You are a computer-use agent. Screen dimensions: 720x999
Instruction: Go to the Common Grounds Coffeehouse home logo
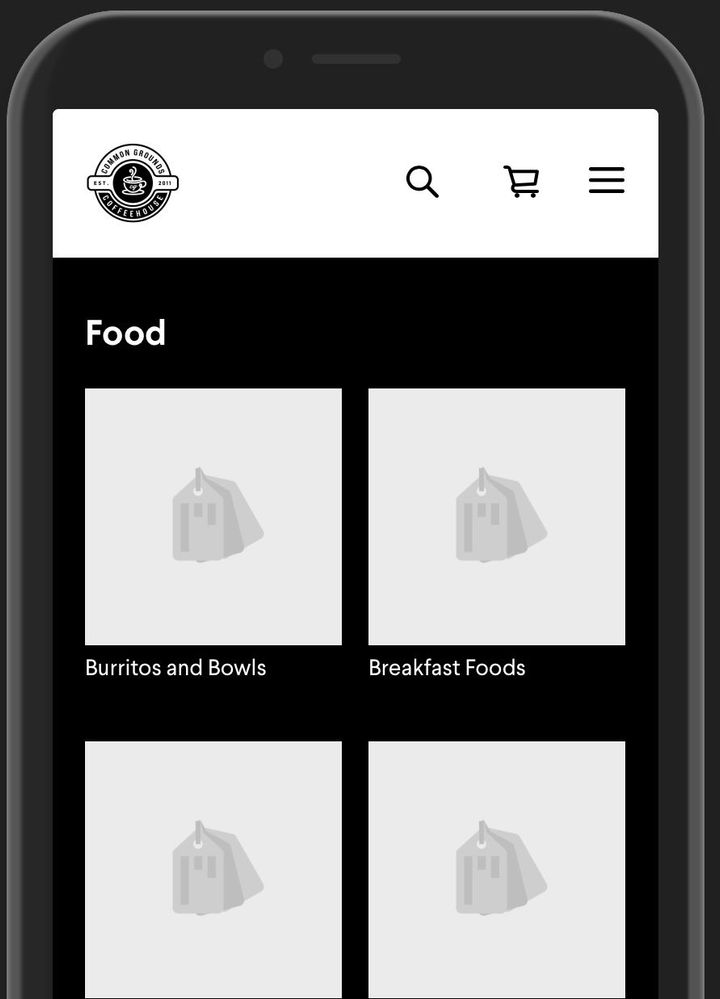[133, 182]
